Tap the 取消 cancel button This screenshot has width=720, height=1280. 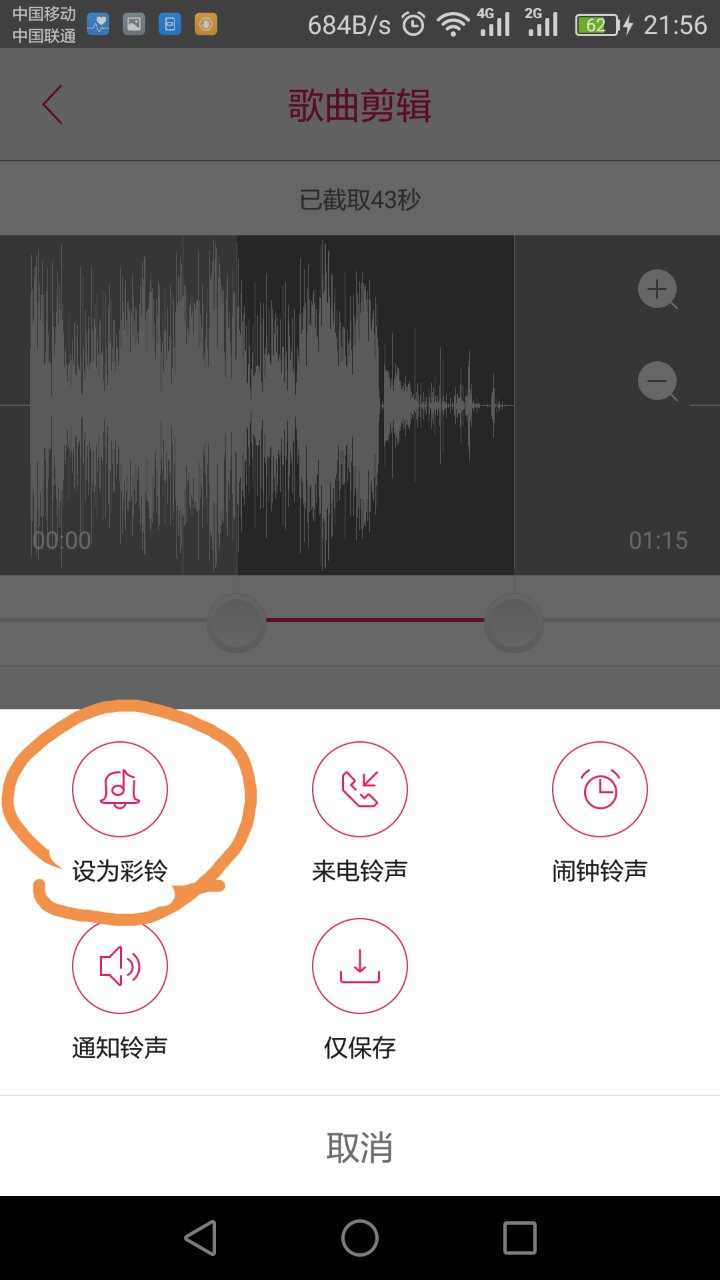point(360,1148)
